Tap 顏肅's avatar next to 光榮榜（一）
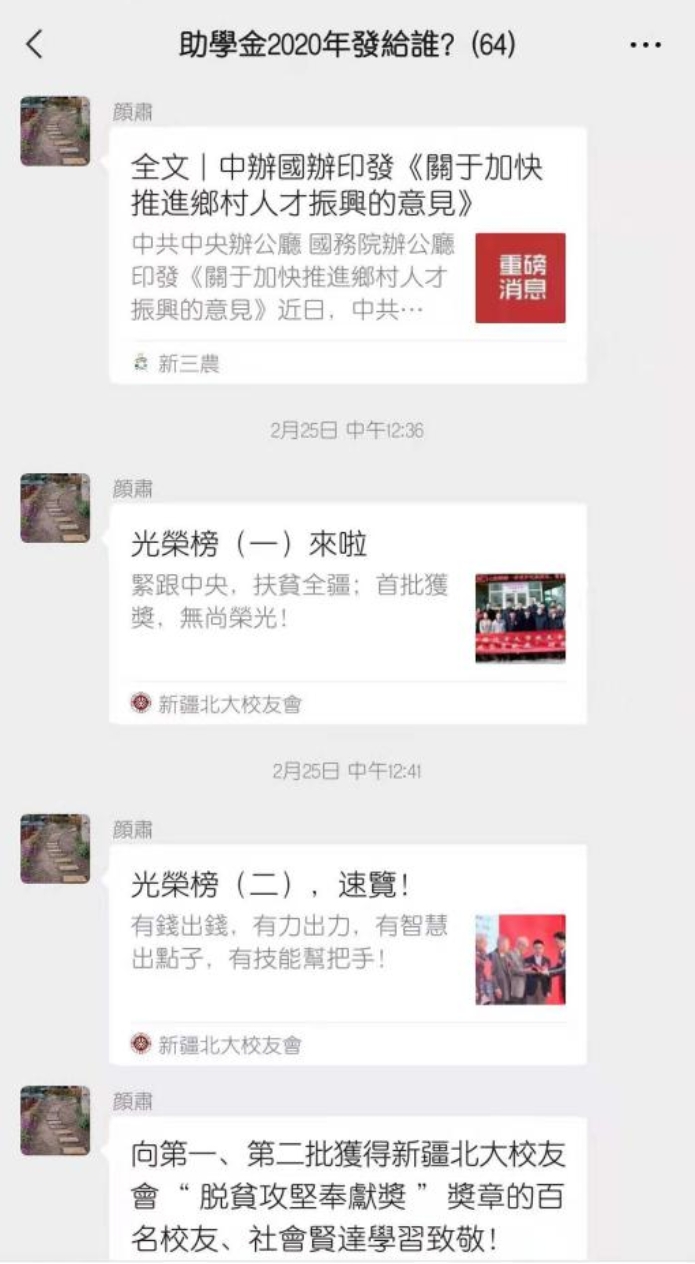 point(55,508)
